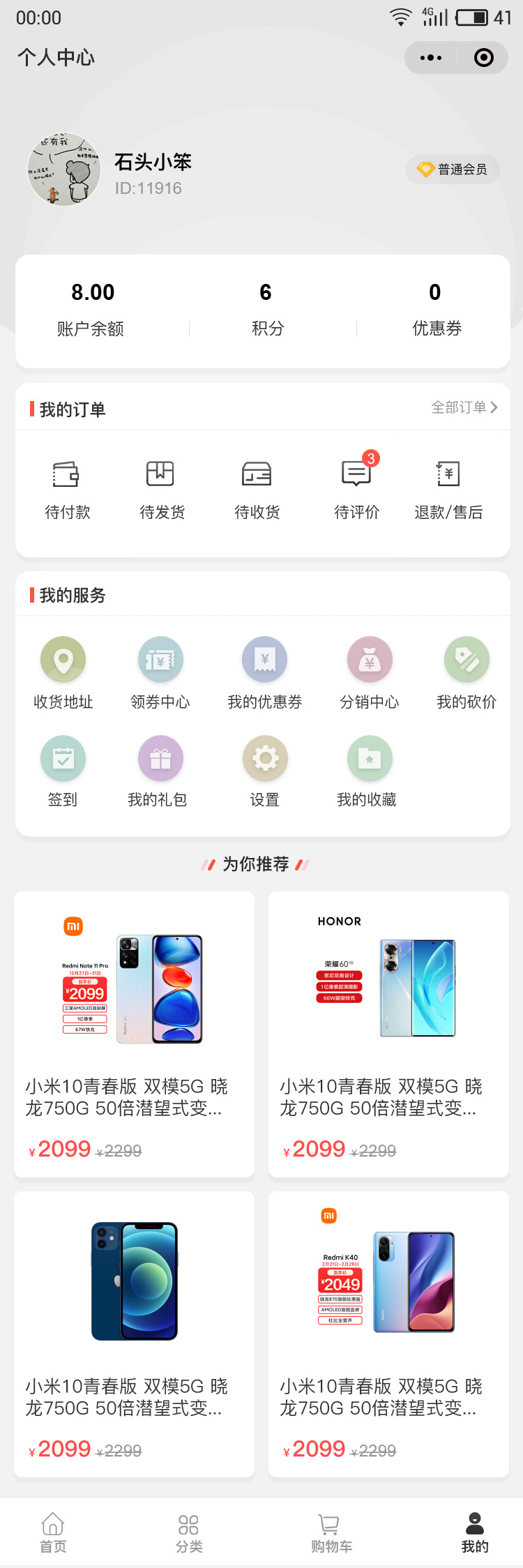Screen dimensions: 523x1568
Task: Close the mini program with the circle button
Action: [x=483, y=58]
